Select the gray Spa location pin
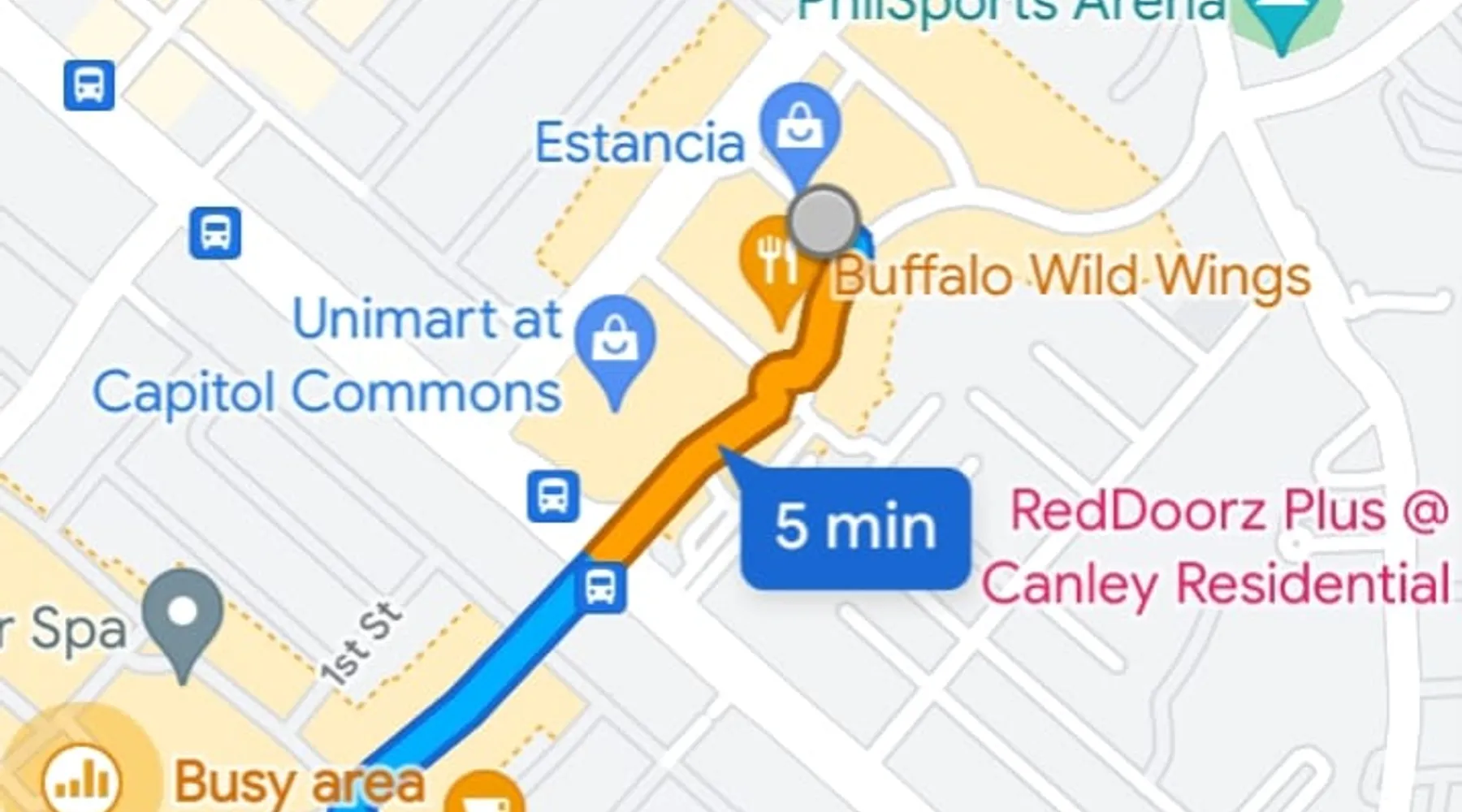Image resolution: width=1462 pixels, height=812 pixels. tap(183, 615)
